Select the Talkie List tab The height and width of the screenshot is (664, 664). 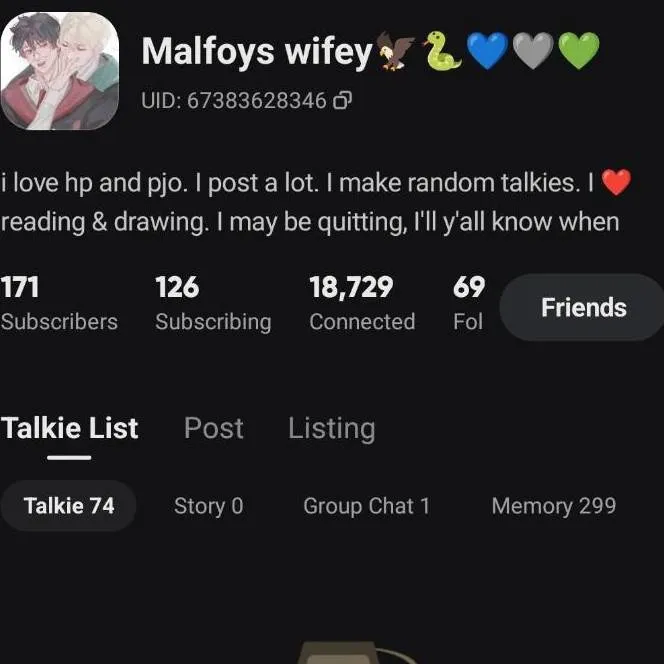[x=69, y=428]
